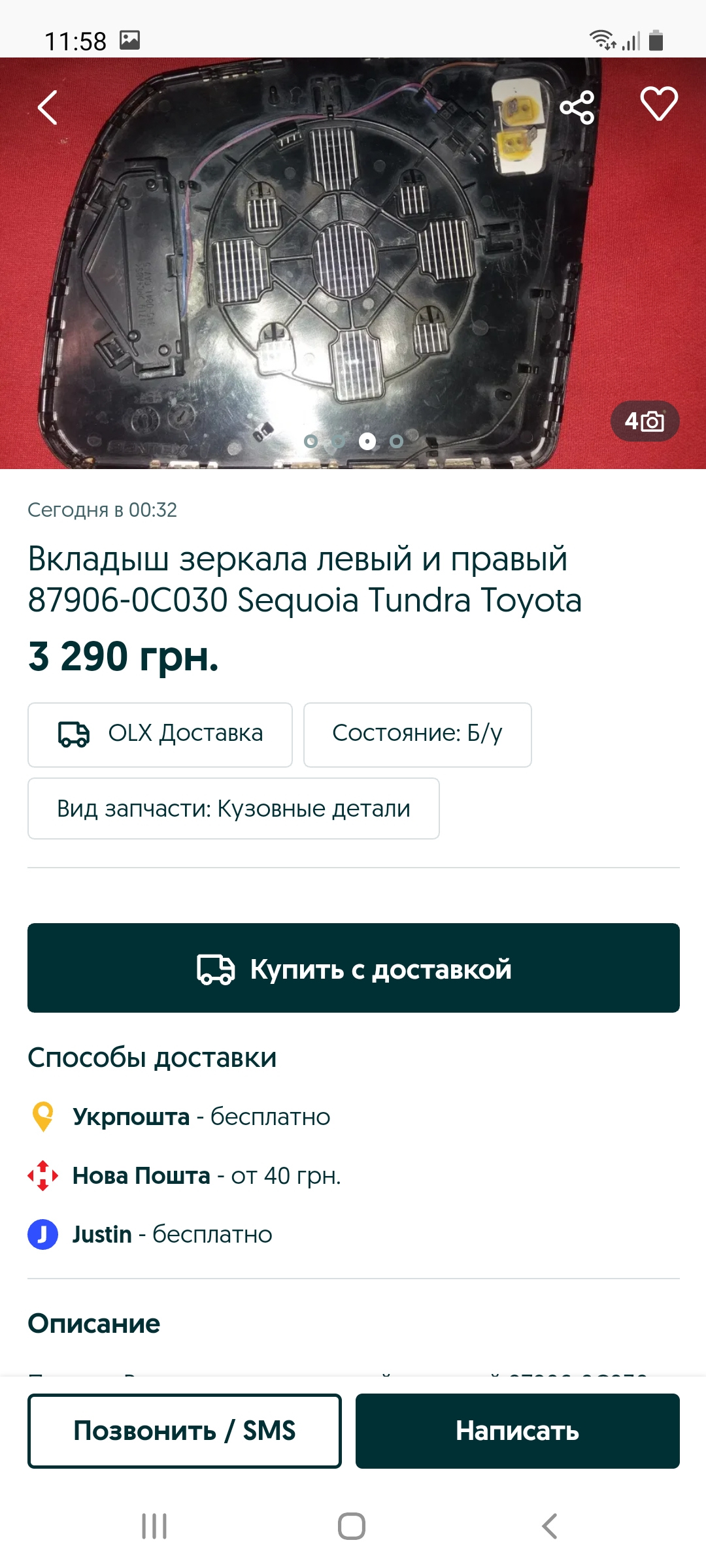Select the Состояние: Б/у chip
The image size is (706, 1568).
pos(417,734)
